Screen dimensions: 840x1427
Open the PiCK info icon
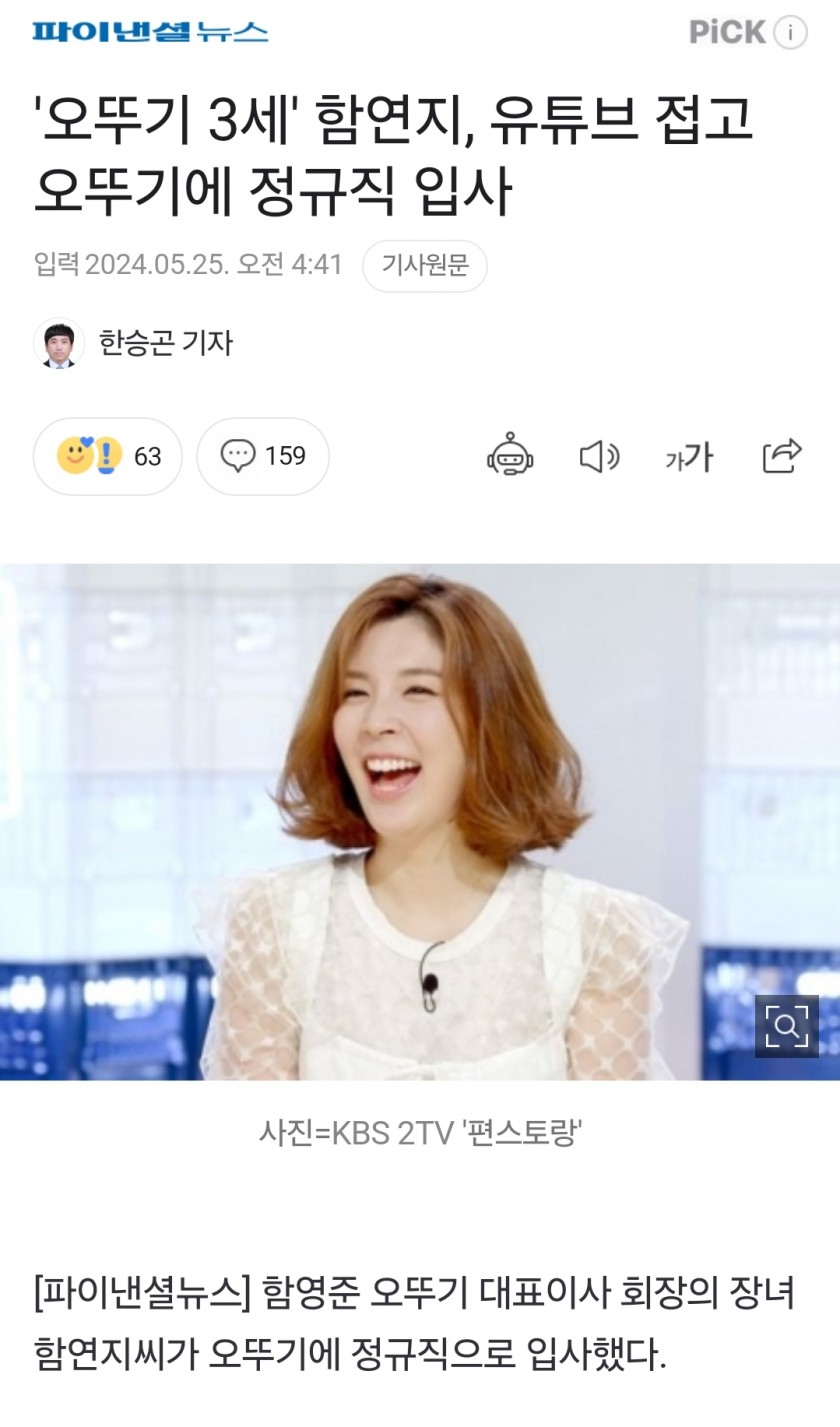[x=790, y=32]
